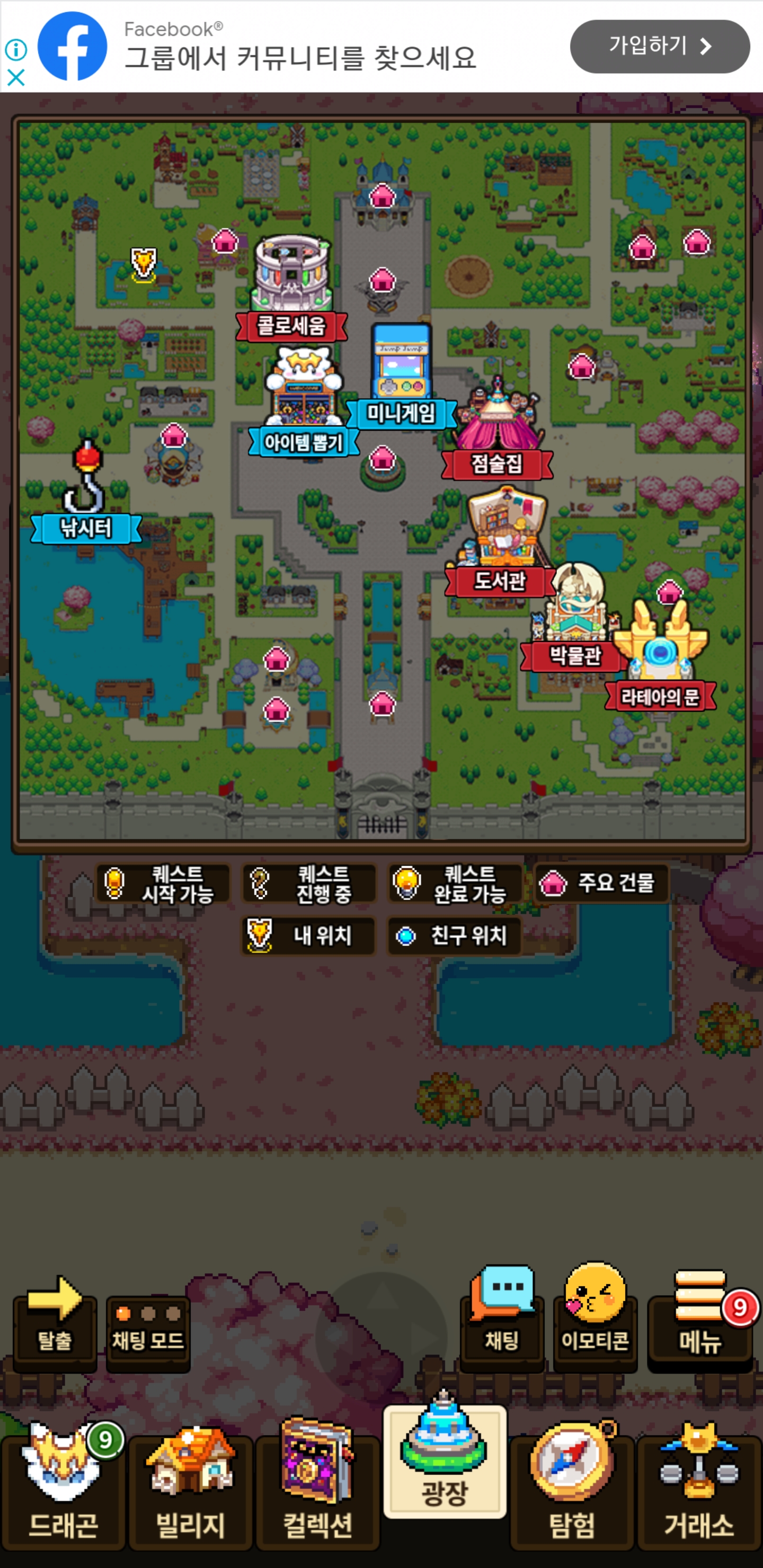Open the 이모티콘 picker
763x1568 pixels.
coord(595,1317)
